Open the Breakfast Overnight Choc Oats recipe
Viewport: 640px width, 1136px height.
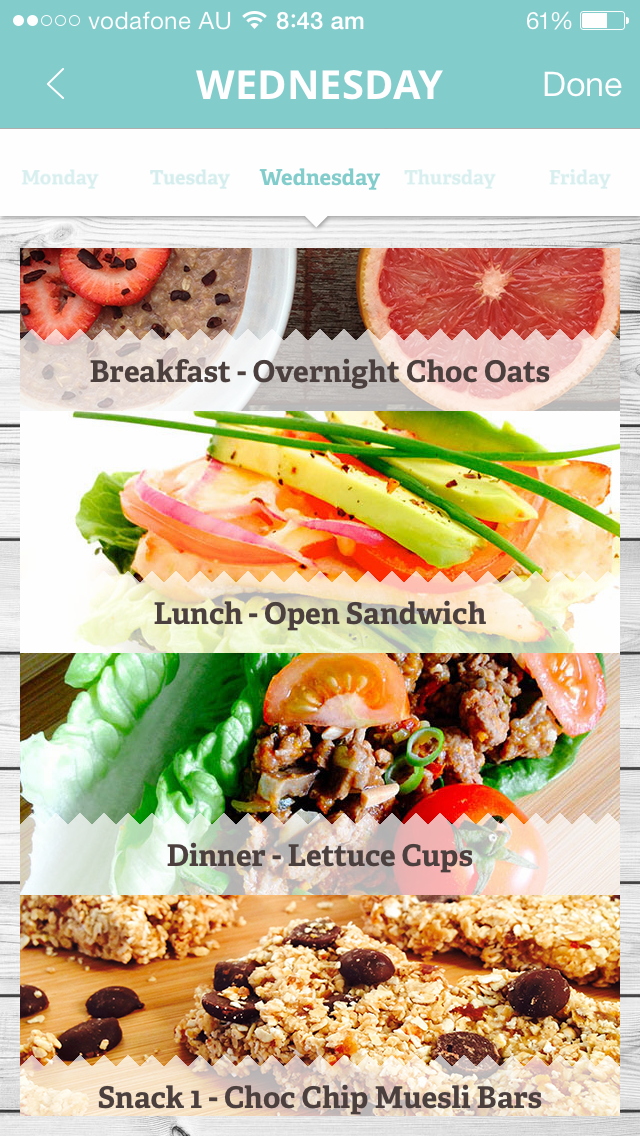(x=320, y=330)
